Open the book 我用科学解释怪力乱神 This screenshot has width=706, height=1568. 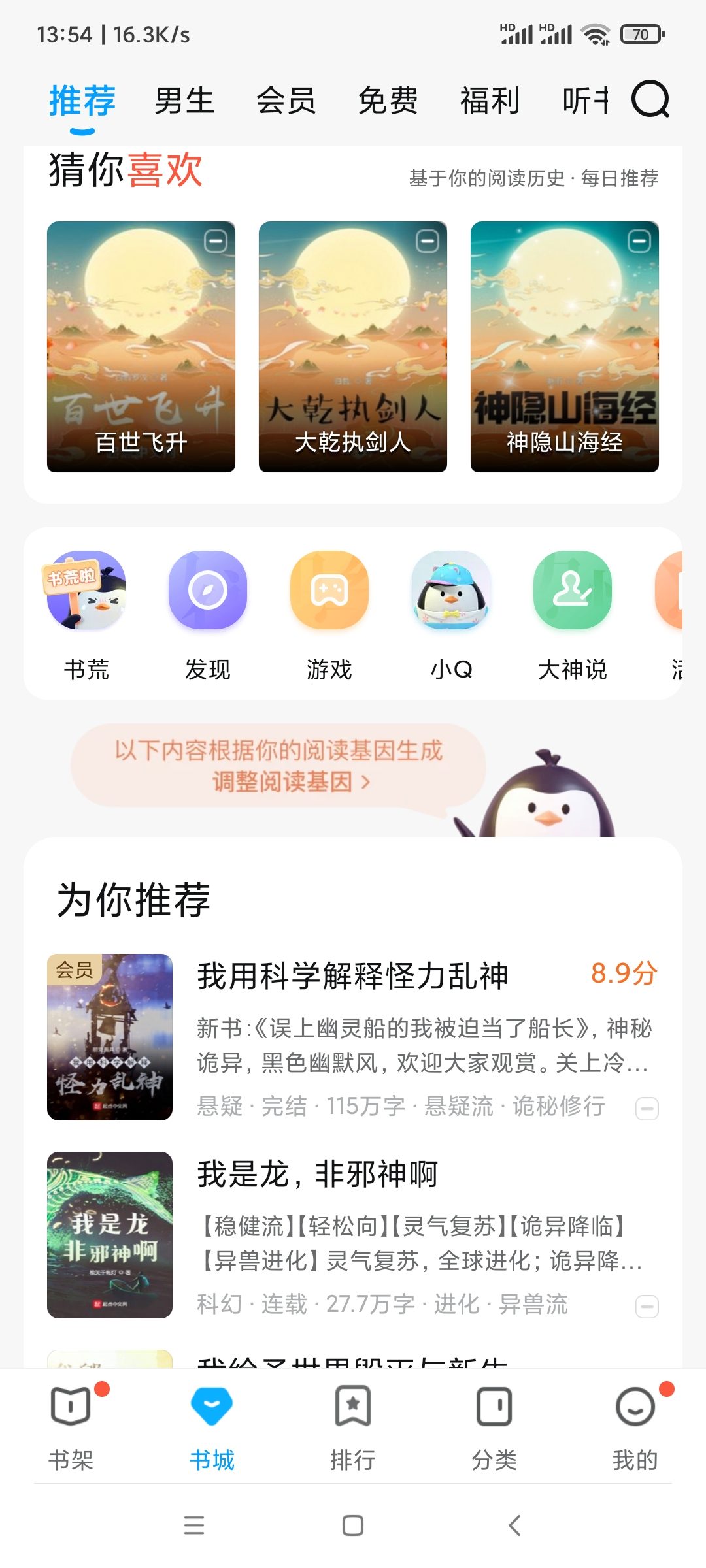[353, 976]
